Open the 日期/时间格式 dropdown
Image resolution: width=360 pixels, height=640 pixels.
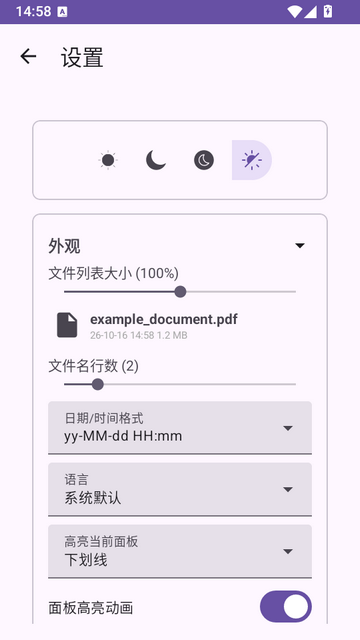(x=180, y=427)
